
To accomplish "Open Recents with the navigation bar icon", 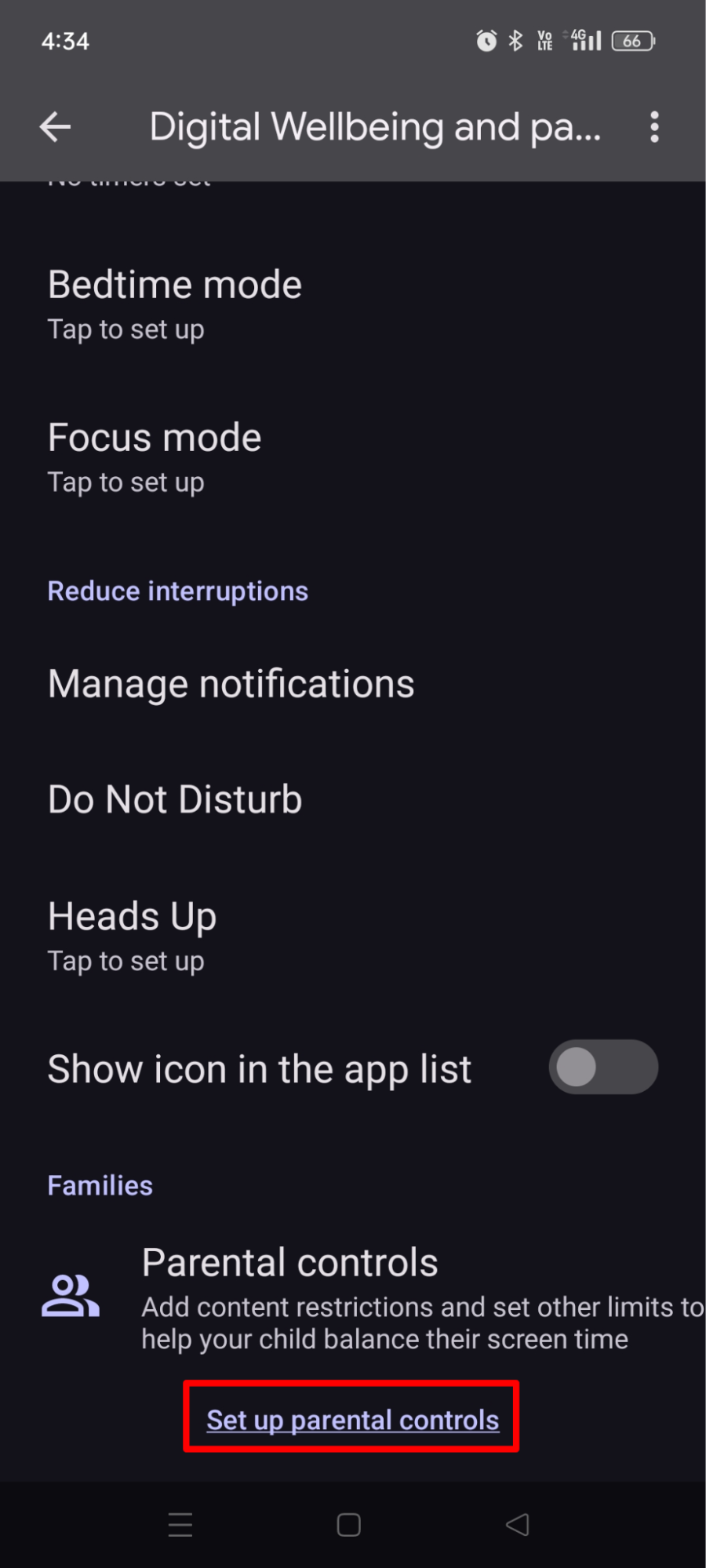I will tap(180, 1524).
